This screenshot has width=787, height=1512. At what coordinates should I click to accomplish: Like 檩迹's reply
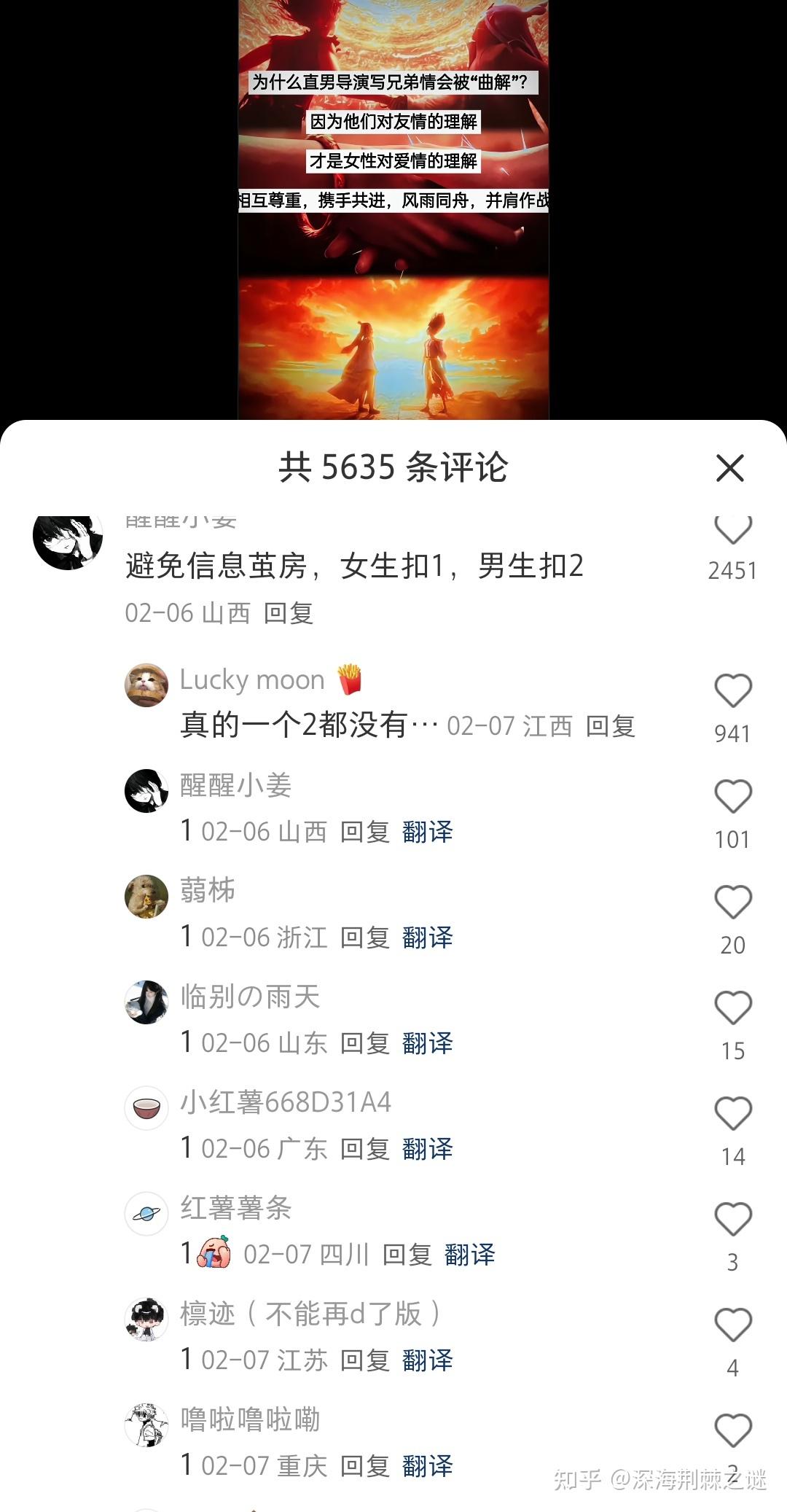click(732, 1325)
